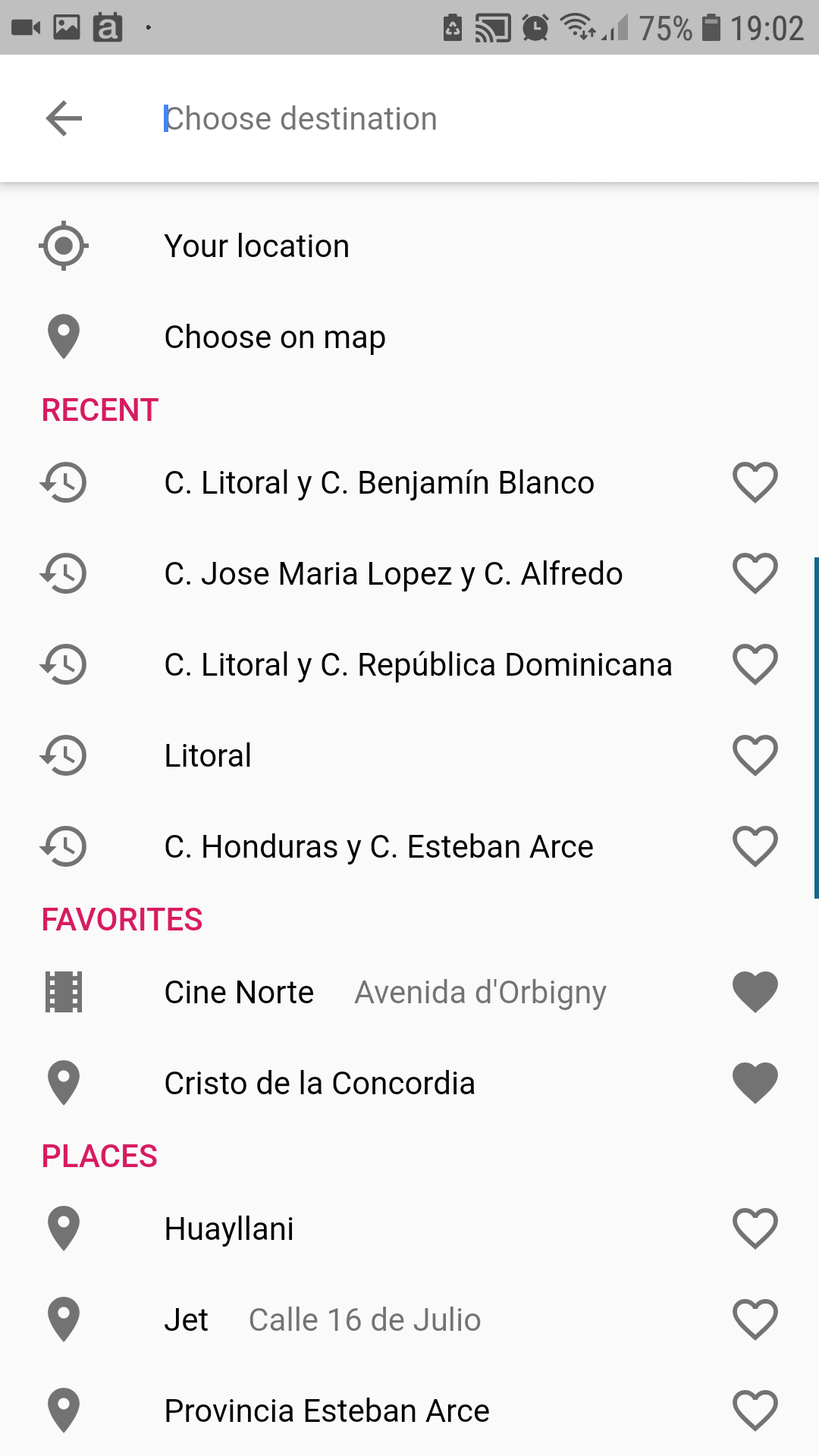Unfavorite Cristo de la Concordia
Screen dimensions: 819x1456
pyautogui.click(x=755, y=1083)
